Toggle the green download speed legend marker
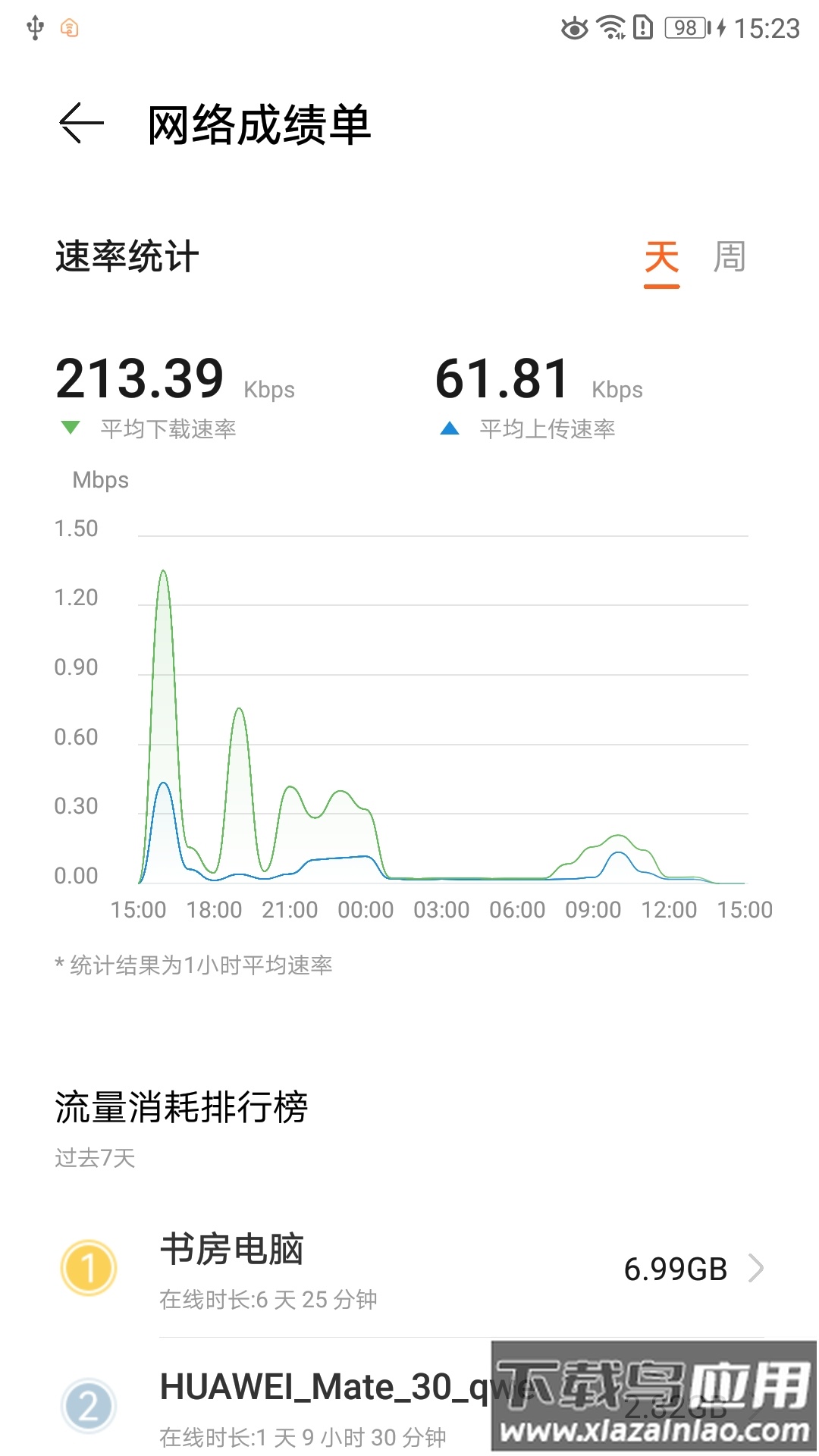This screenshot has height=1456, width=819. [x=71, y=428]
